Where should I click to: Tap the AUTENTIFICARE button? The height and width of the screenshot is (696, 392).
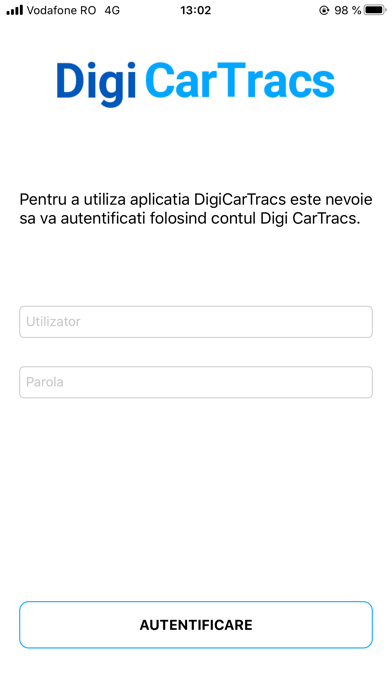(196, 625)
